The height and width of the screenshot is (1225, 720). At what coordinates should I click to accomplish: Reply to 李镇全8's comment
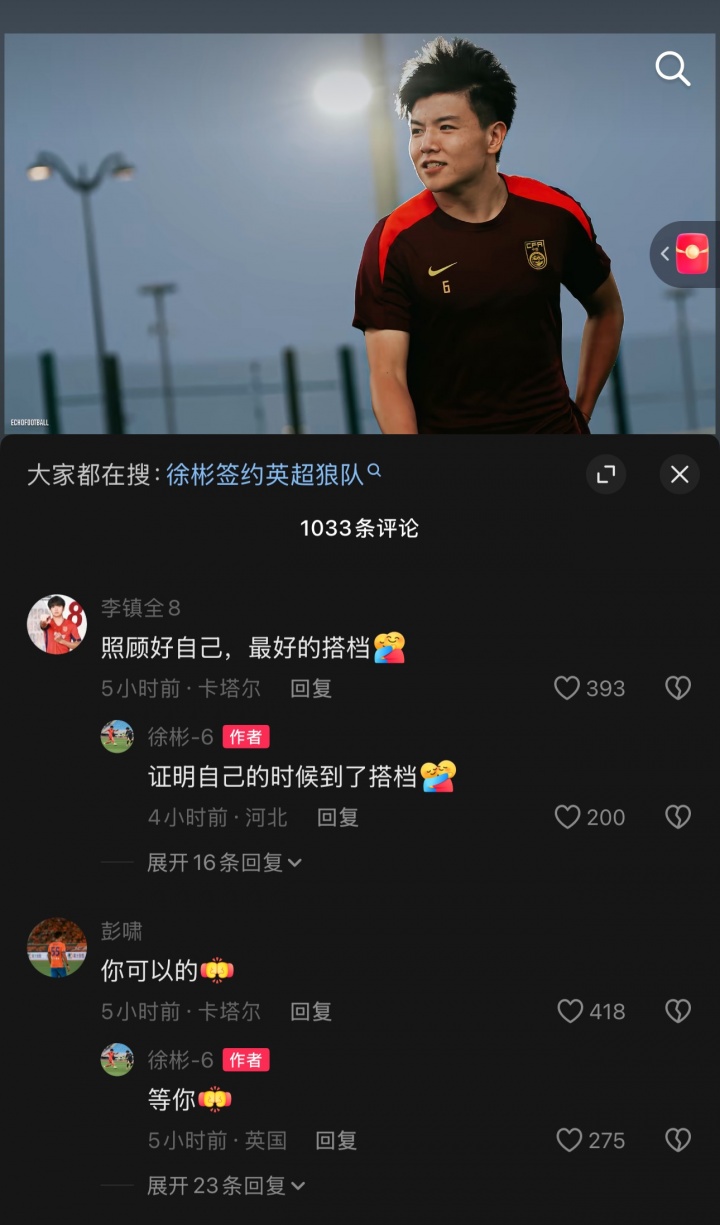[x=311, y=688]
